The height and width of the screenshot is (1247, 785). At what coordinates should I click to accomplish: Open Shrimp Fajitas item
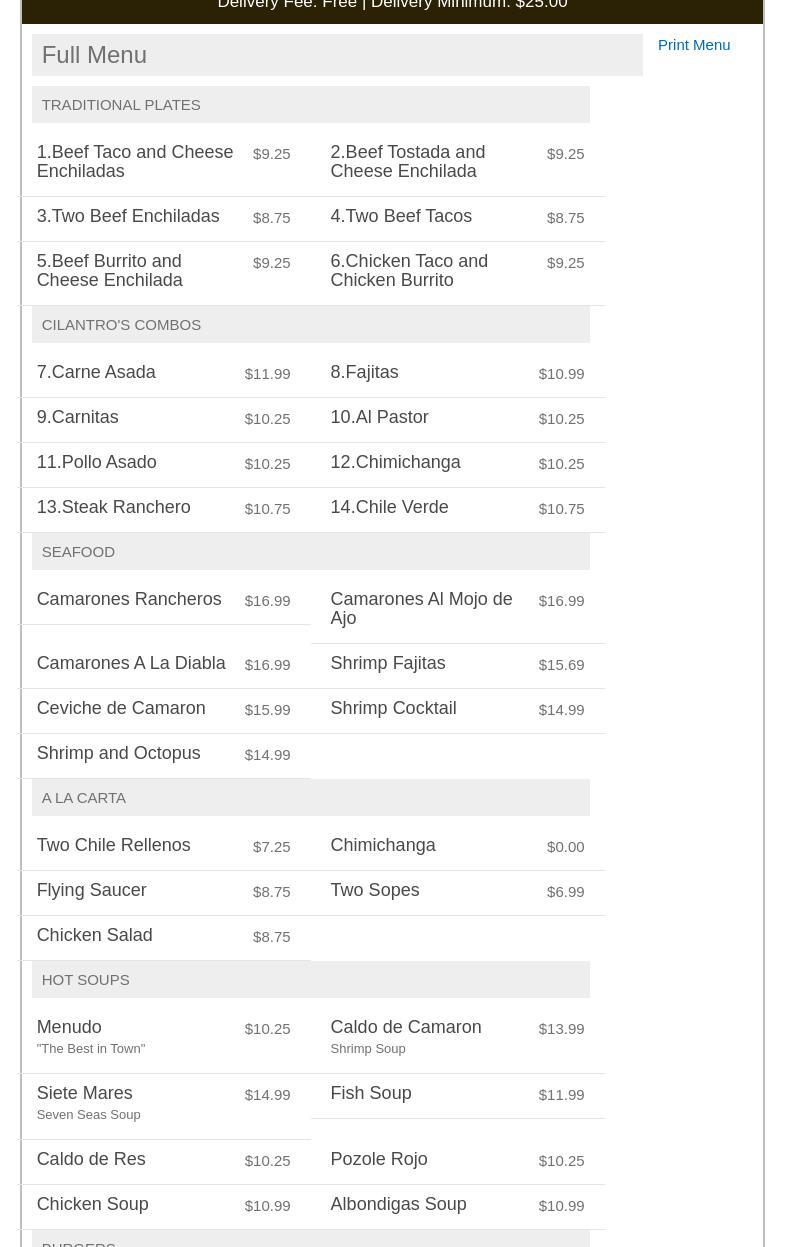pos(388,664)
